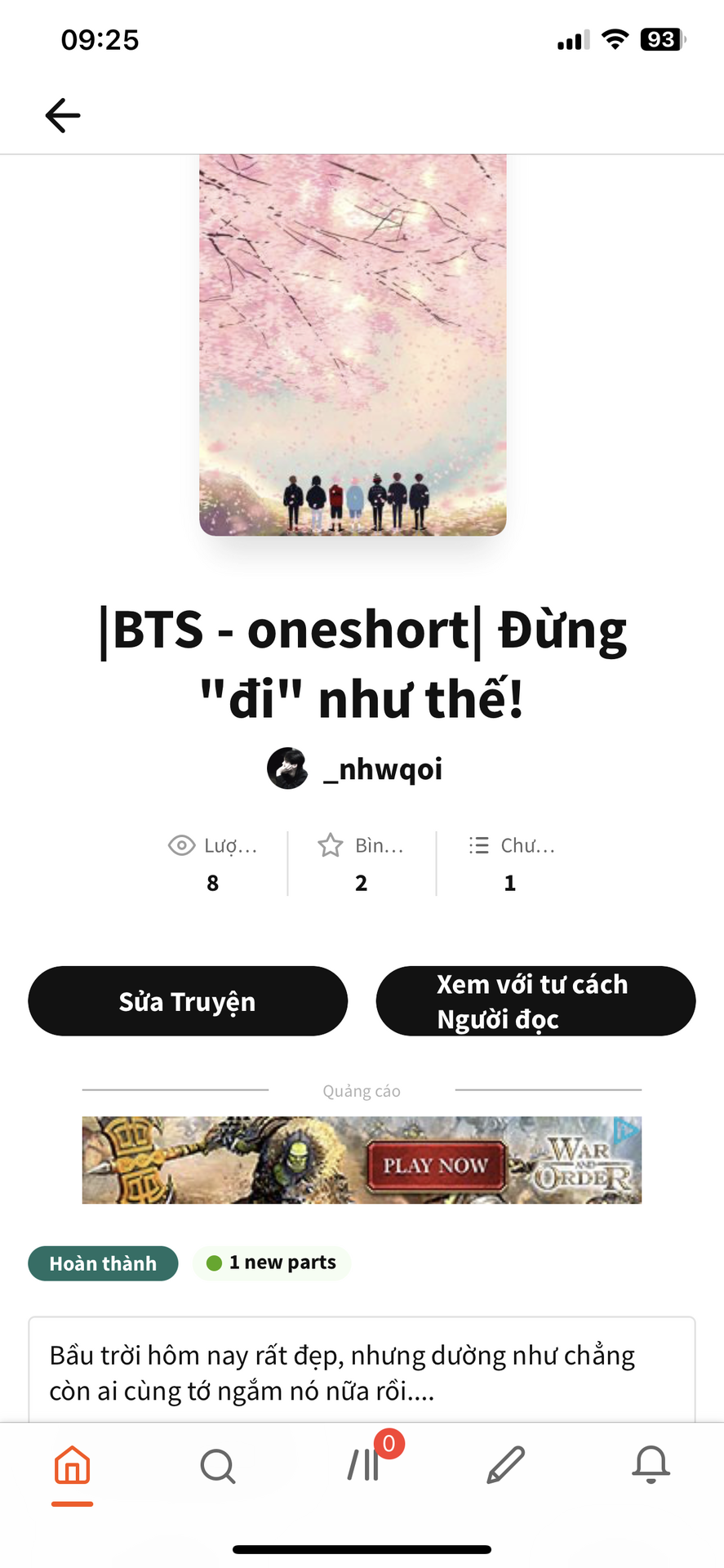Screen dimensions: 724x1568
Task: Tap the story cover image
Action: pyautogui.click(x=353, y=345)
